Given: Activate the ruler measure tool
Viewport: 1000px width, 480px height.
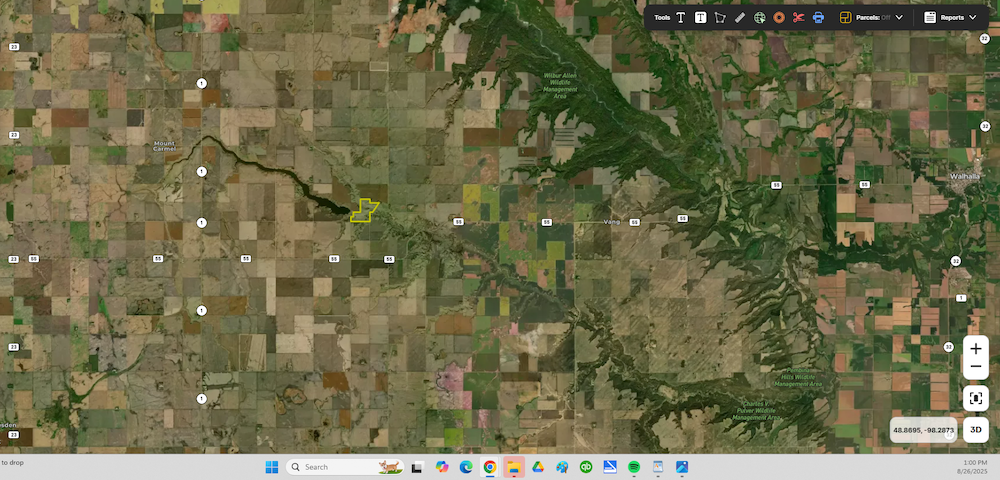Looking at the screenshot, I should (740, 17).
